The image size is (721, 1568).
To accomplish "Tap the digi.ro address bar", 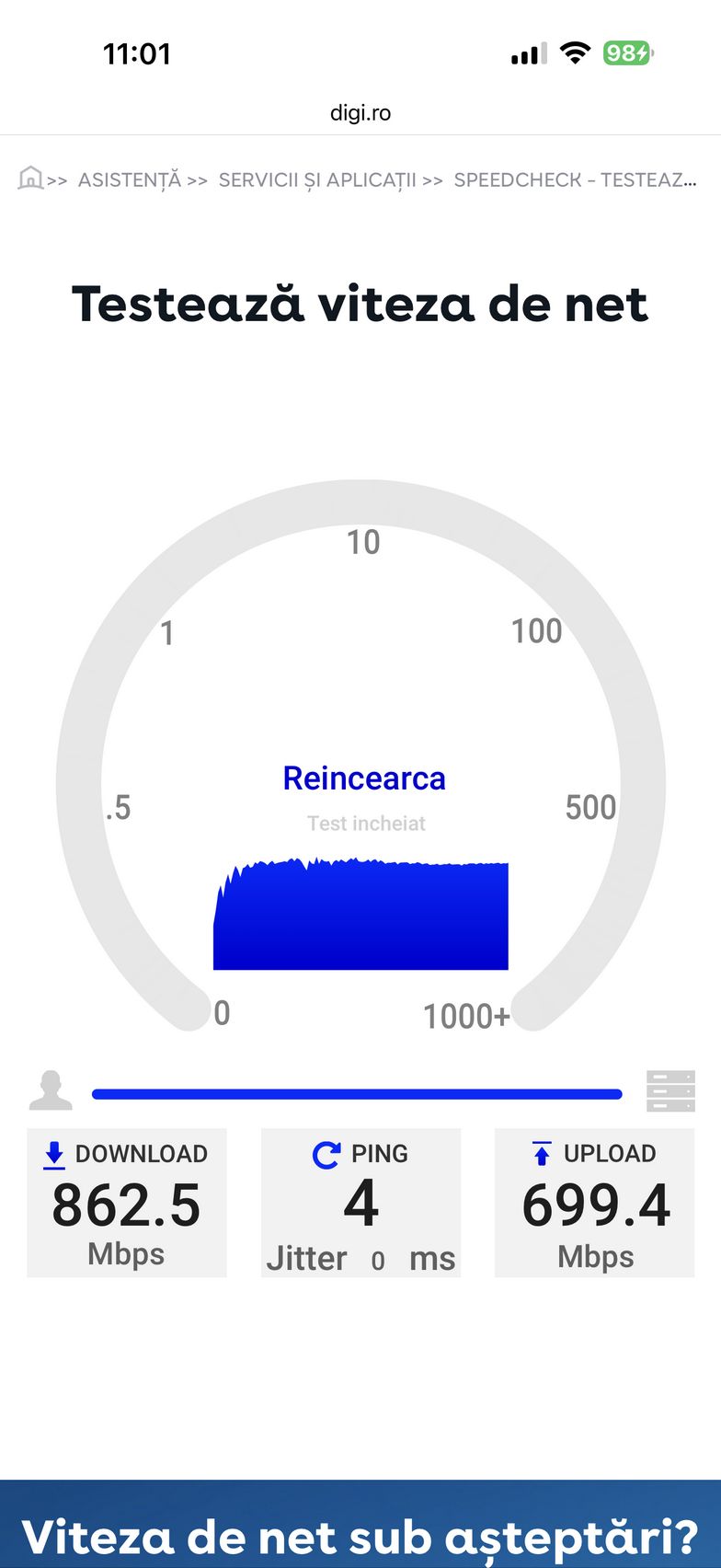I will click(x=360, y=113).
